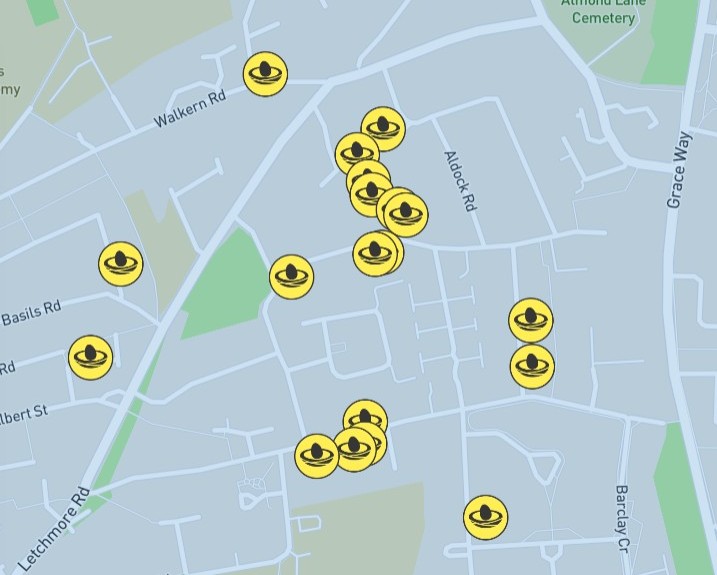The image size is (717, 575).
Task: Open the marker just above Albert St
Action: tap(91, 357)
